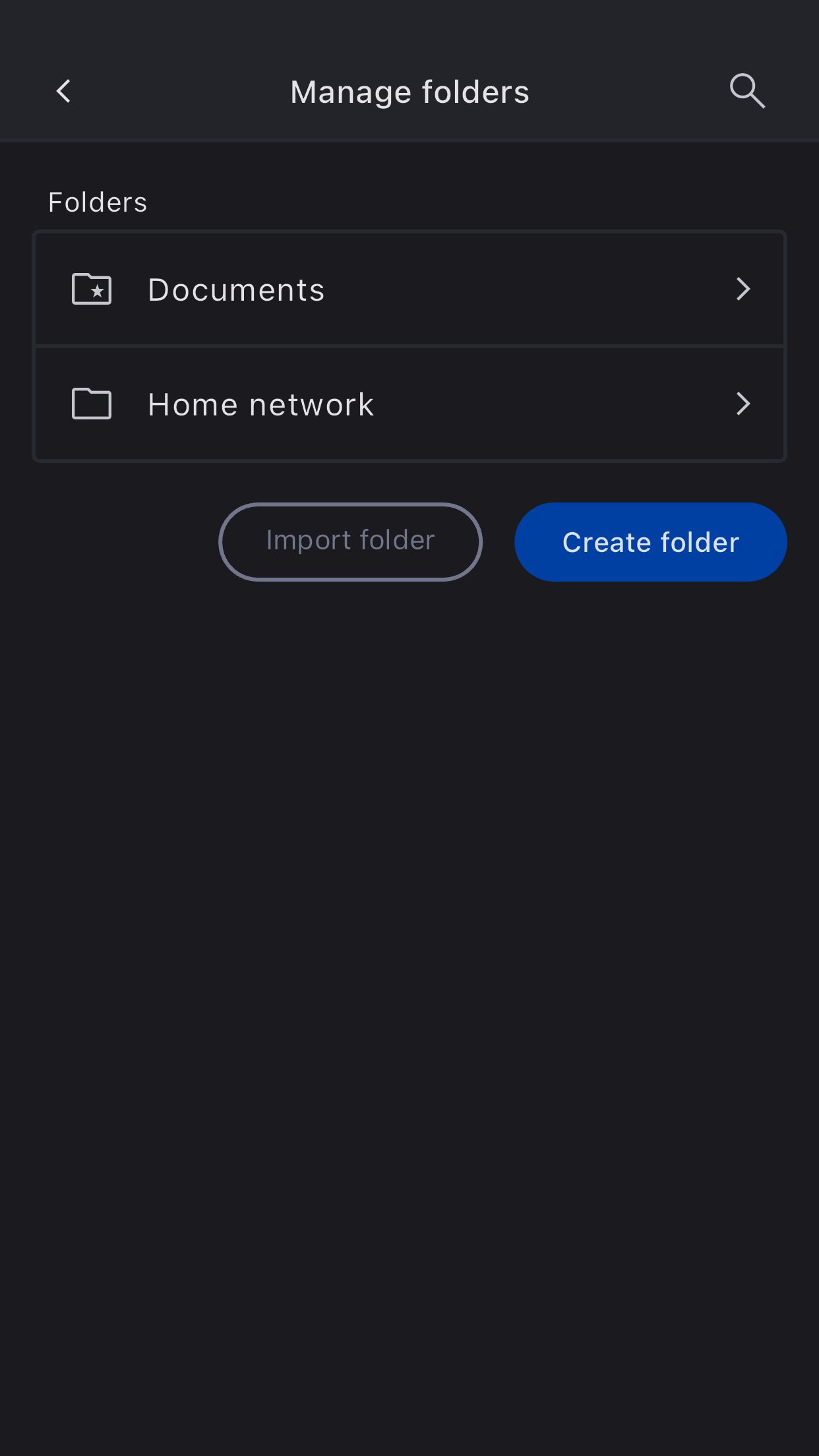Open the search icon
819x1456 pixels.
click(x=746, y=91)
